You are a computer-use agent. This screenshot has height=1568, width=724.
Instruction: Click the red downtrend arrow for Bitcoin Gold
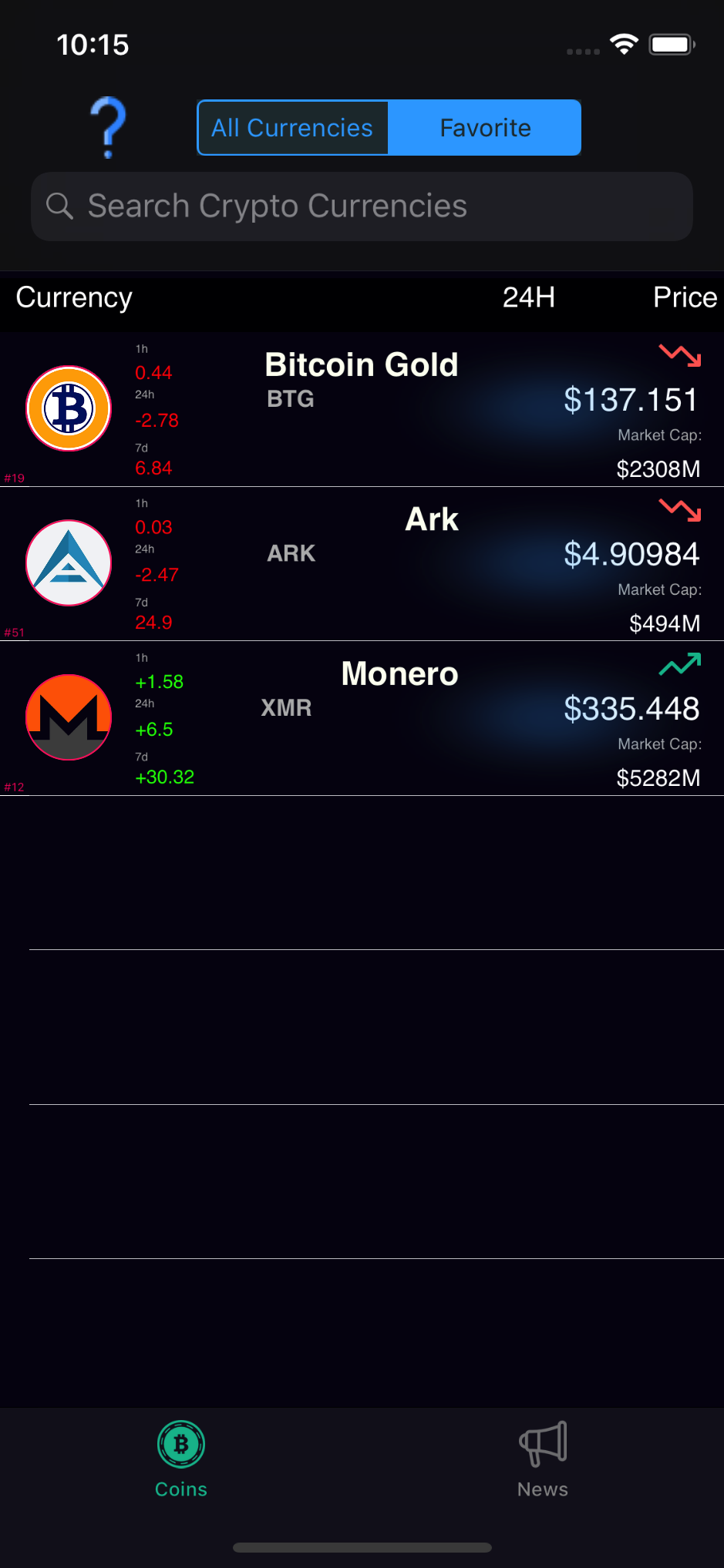tap(679, 356)
